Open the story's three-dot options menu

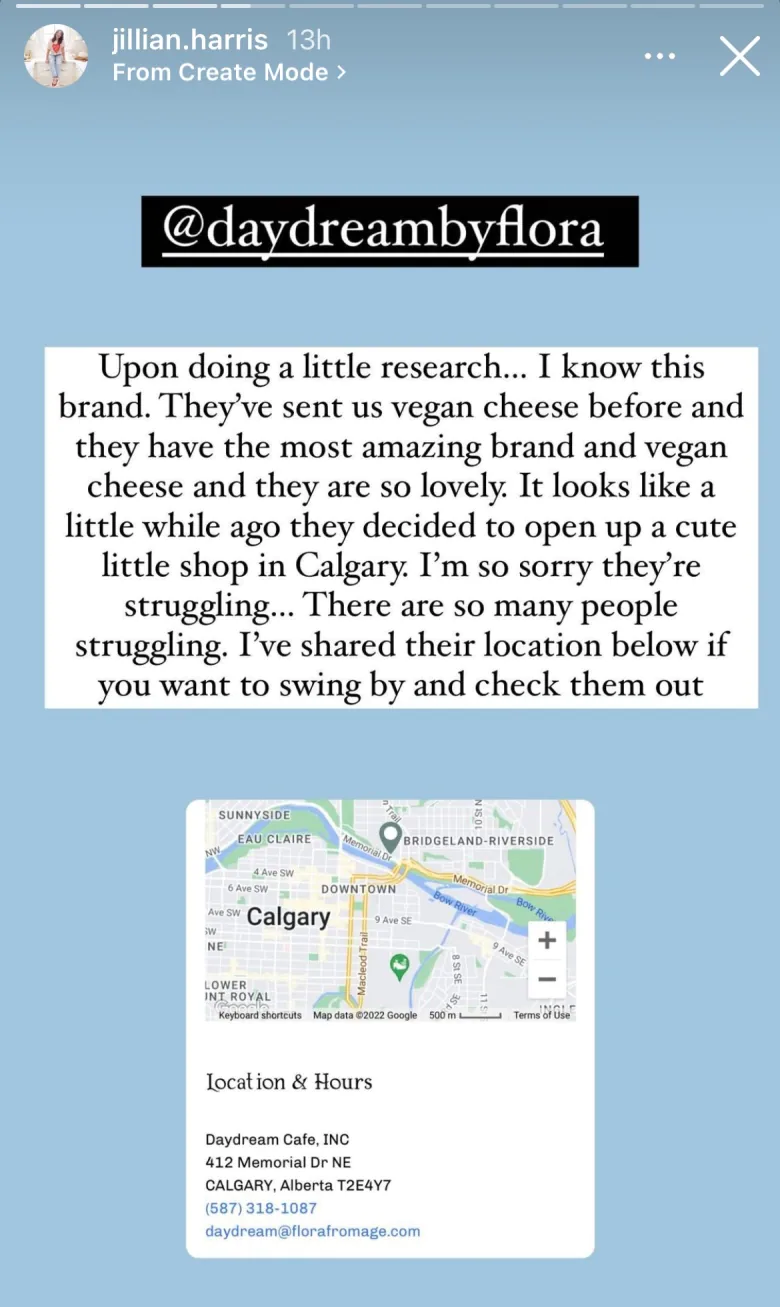point(660,57)
